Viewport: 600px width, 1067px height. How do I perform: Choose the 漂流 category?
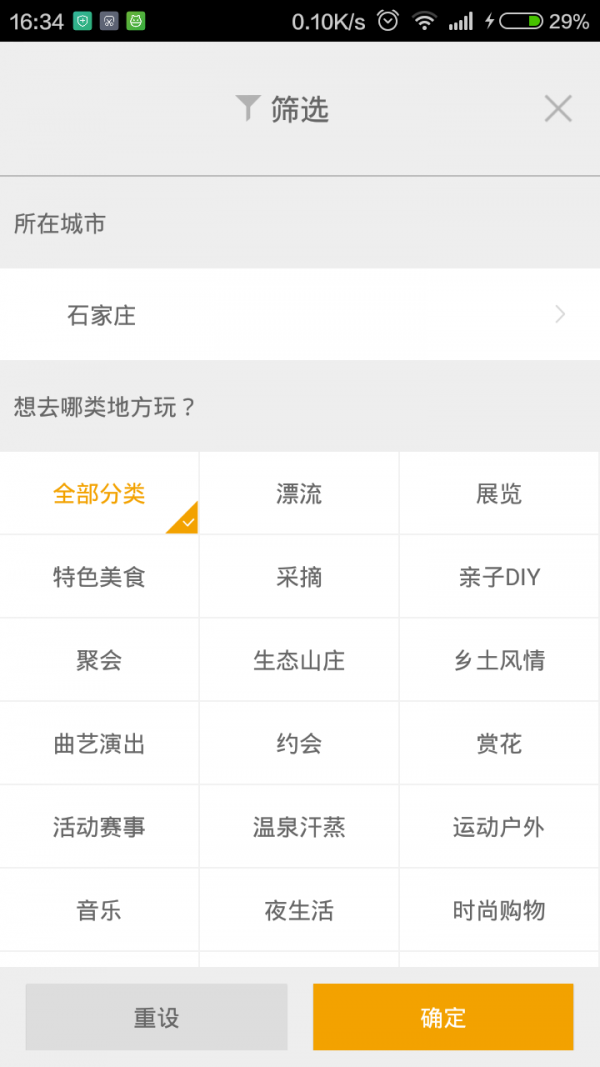(299, 494)
